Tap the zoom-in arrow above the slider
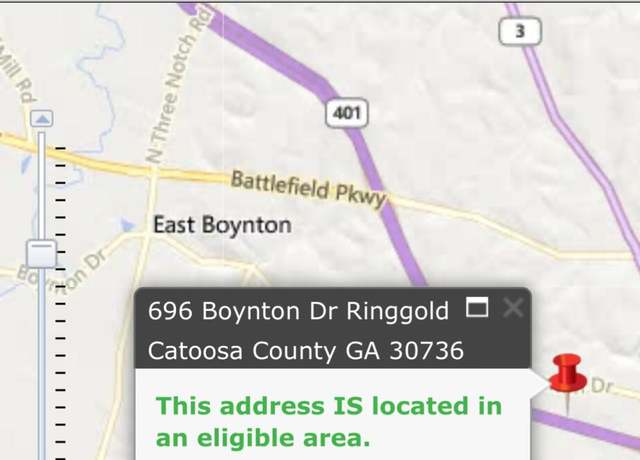Viewport: 640px width, 460px height. coord(41,119)
